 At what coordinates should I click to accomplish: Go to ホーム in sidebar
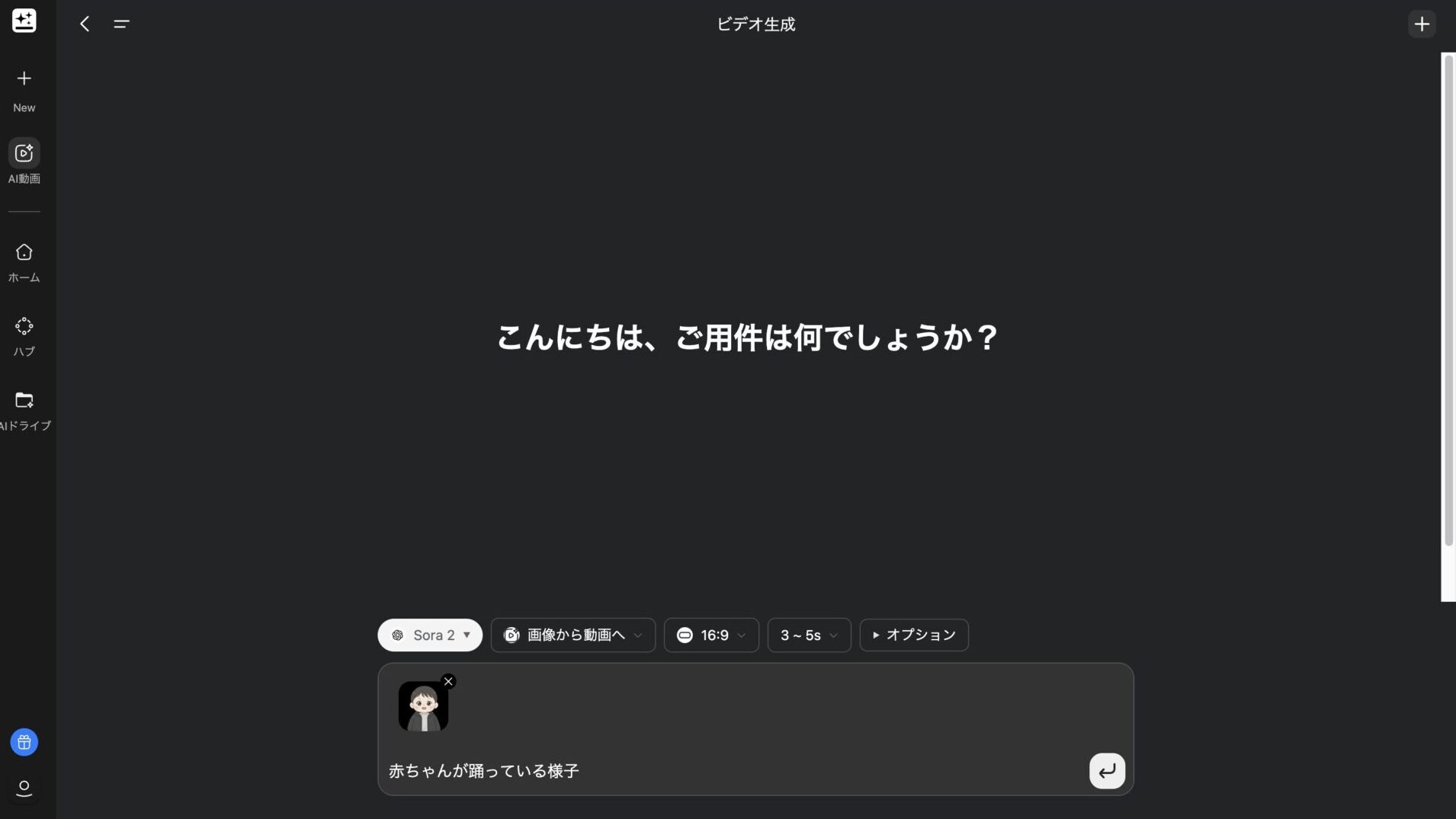(x=24, y=262)
